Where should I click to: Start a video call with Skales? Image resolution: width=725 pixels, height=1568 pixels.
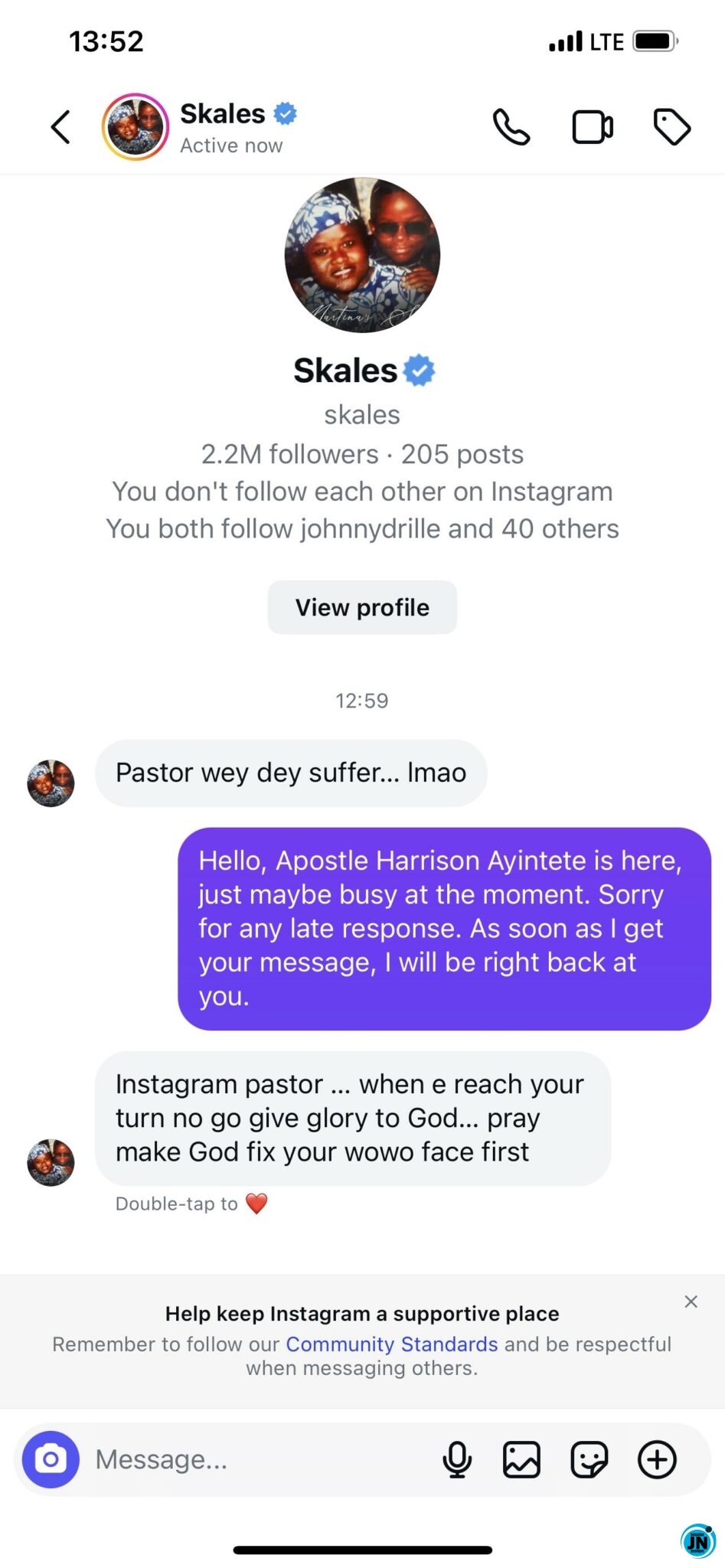coord(593,127)
